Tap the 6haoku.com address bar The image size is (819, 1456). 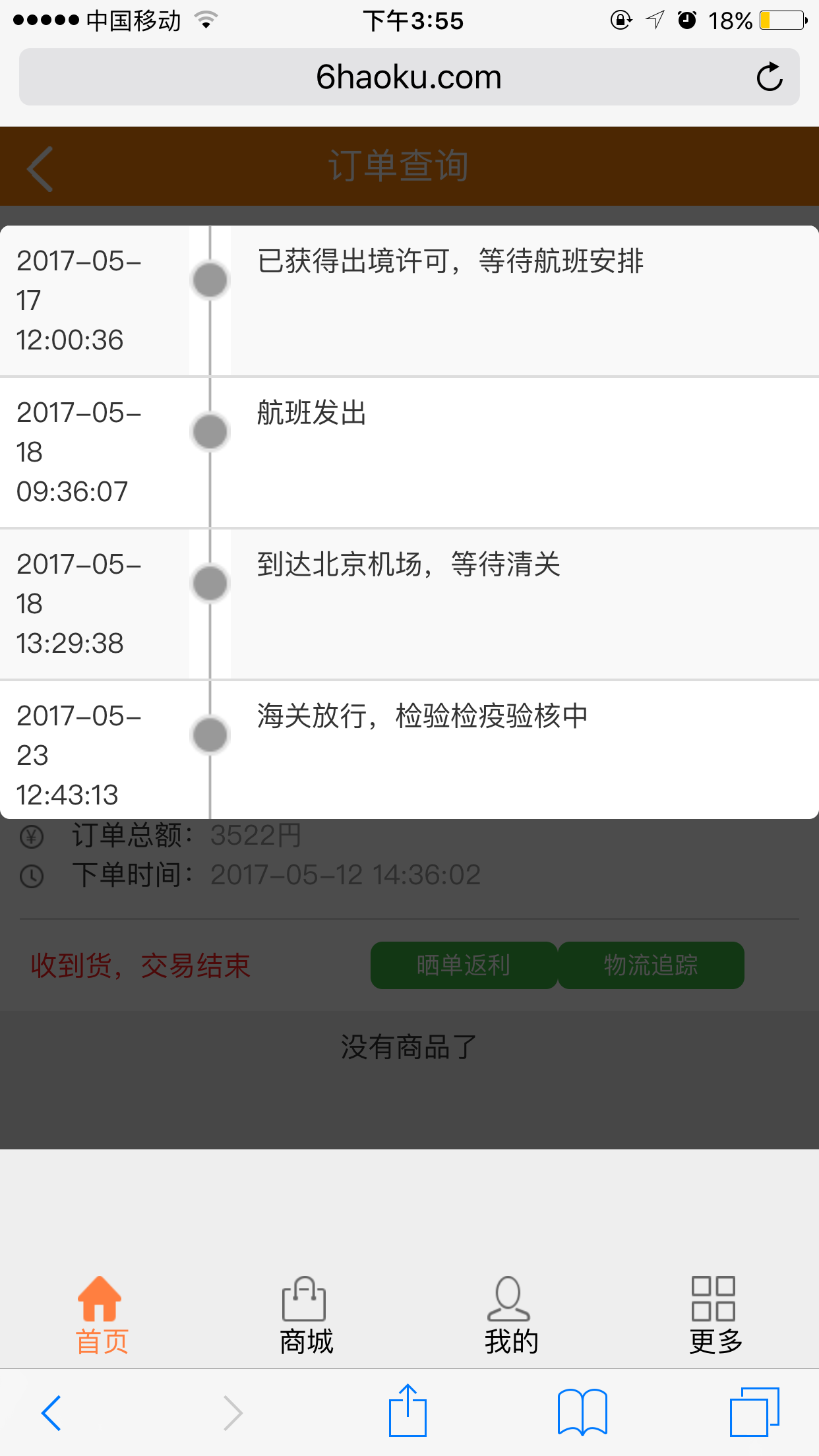point(409,77)
